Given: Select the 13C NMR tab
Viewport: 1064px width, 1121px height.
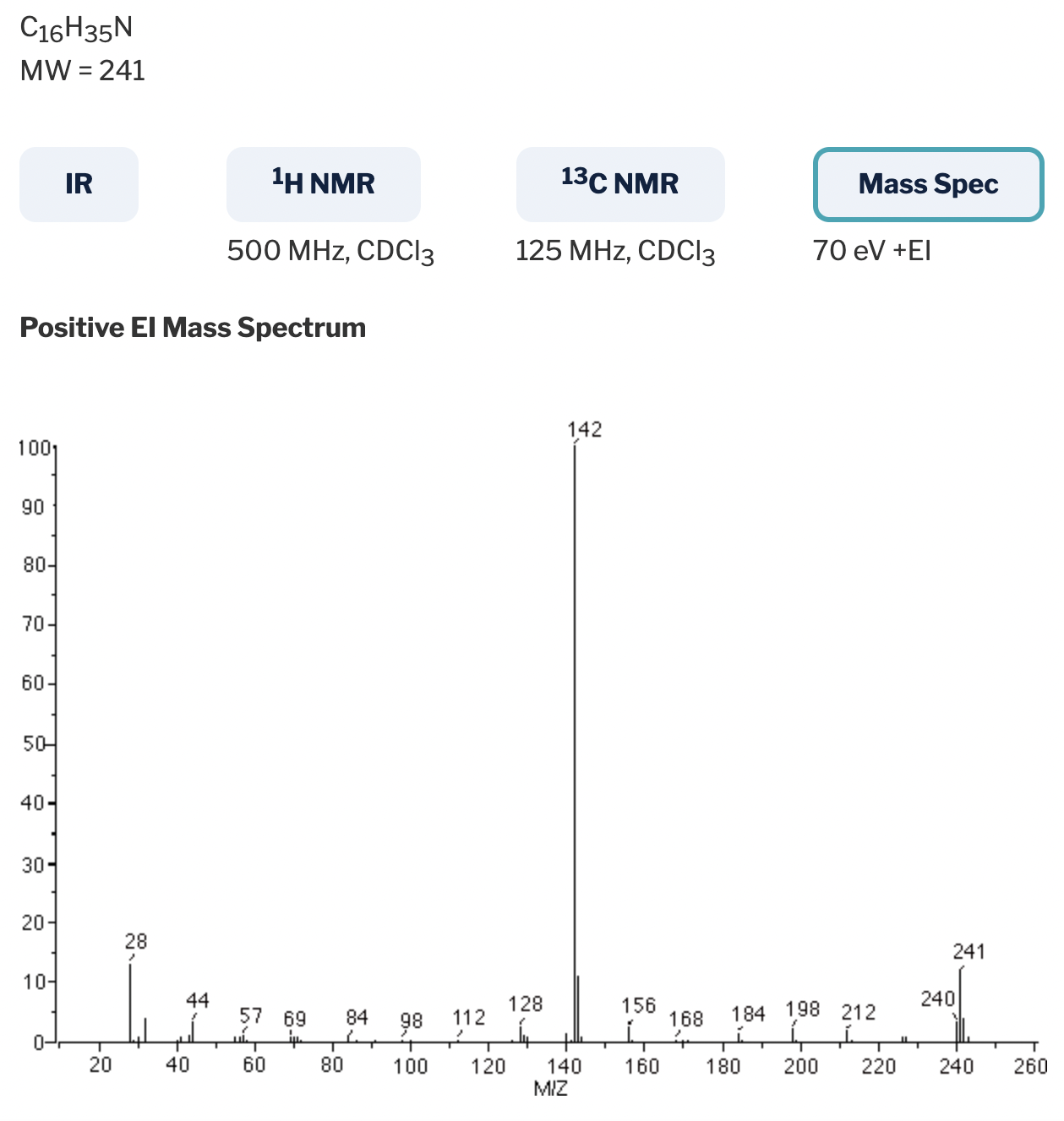Looking at the screenshot, I should 619,183.
